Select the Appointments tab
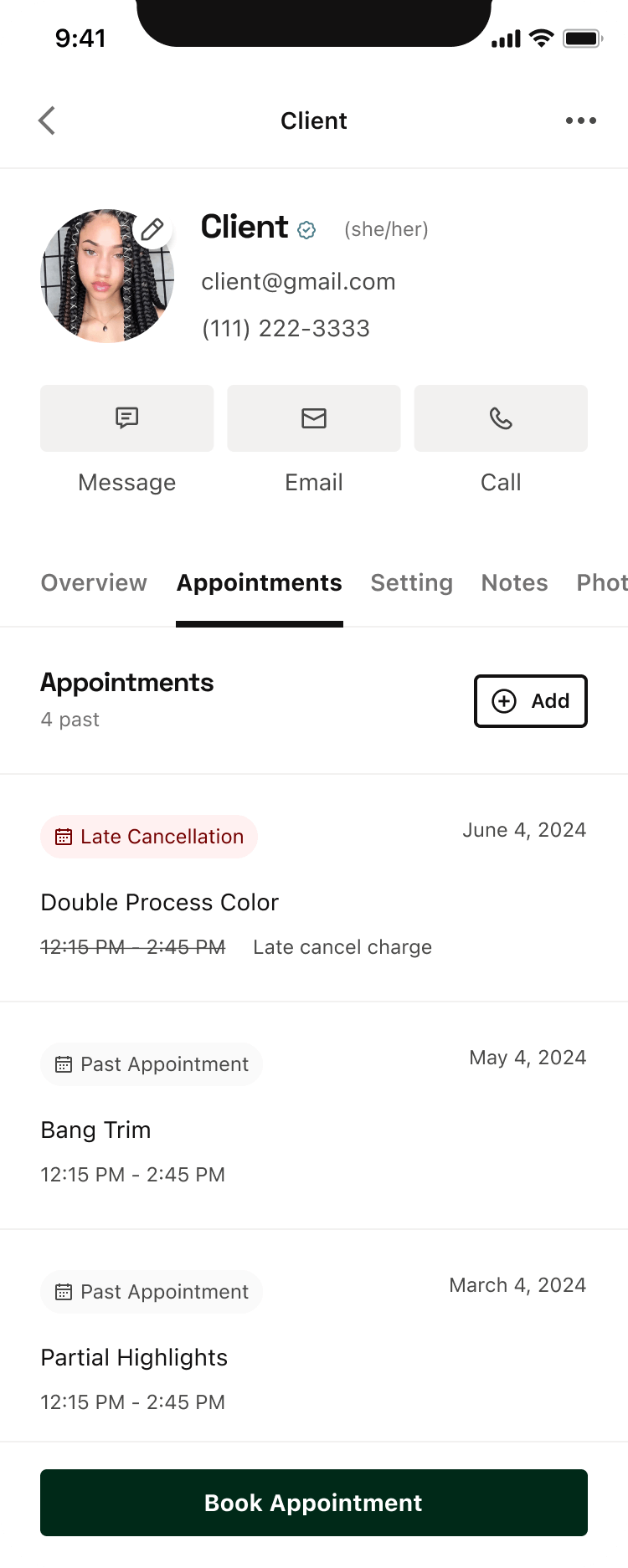Screen dimensions: 628x1568 point(259,583)
